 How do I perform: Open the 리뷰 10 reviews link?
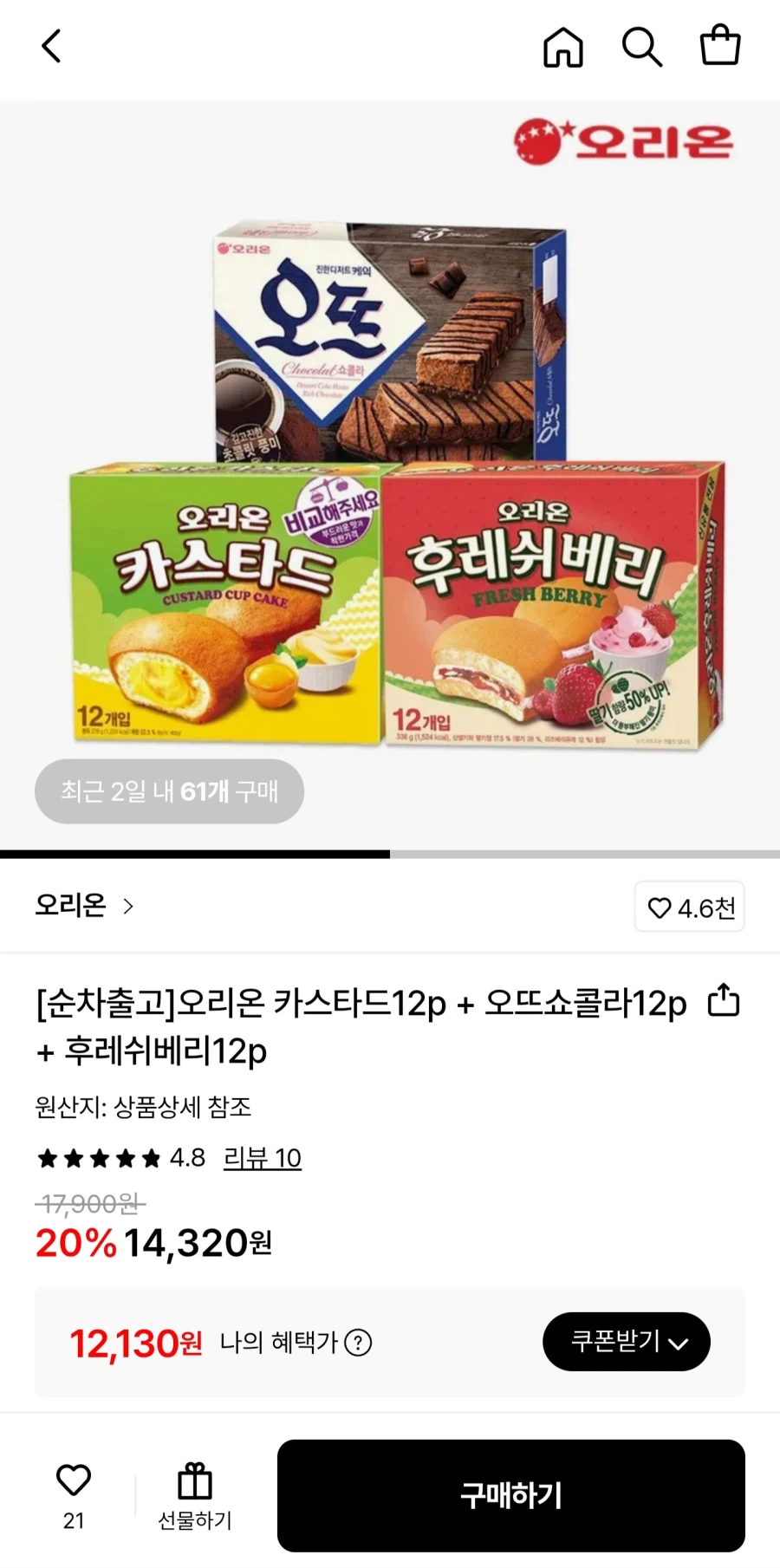pos(262,1158)
